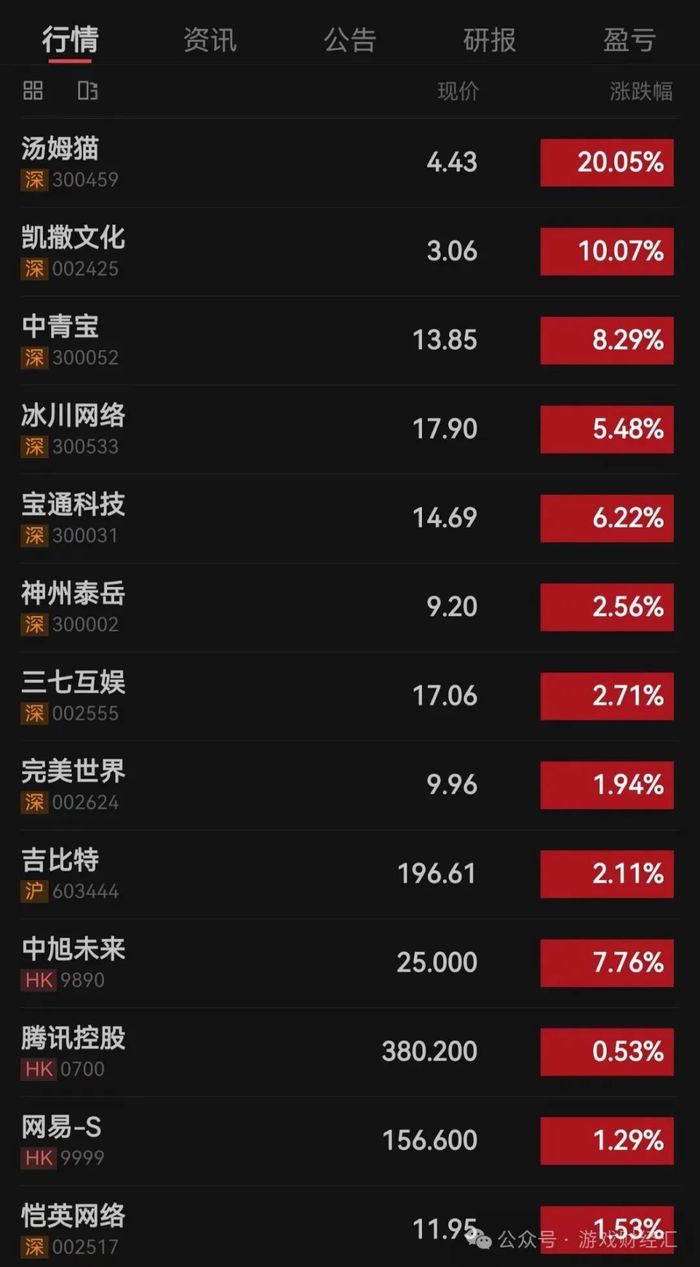View 三七互娱 quote page

click(x=350, y=697)
